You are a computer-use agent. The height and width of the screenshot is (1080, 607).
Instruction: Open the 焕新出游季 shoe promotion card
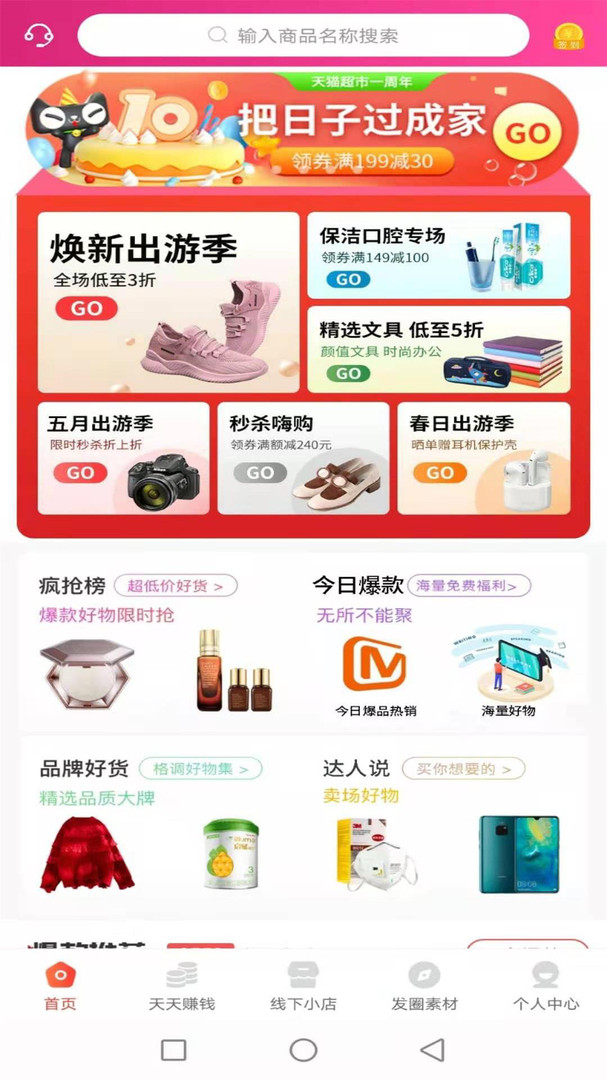[x=168, y=302]
